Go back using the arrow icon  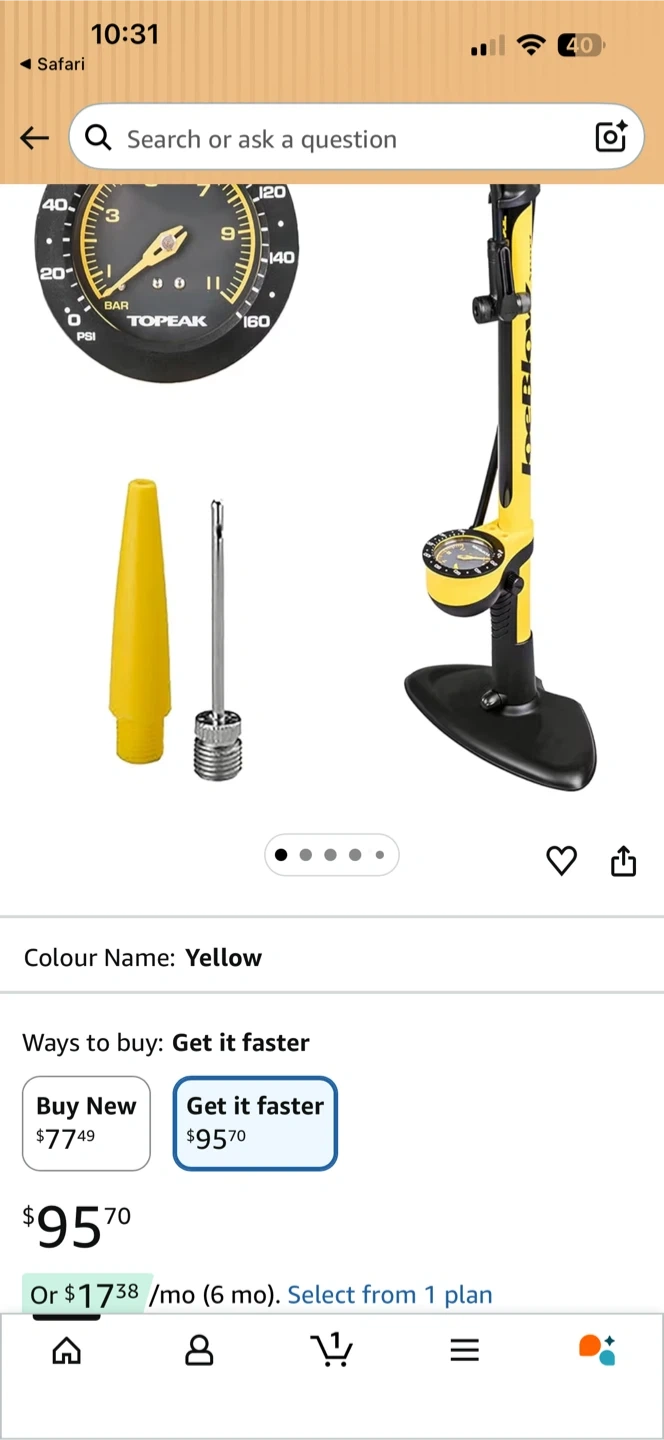[x=34, y=138]
